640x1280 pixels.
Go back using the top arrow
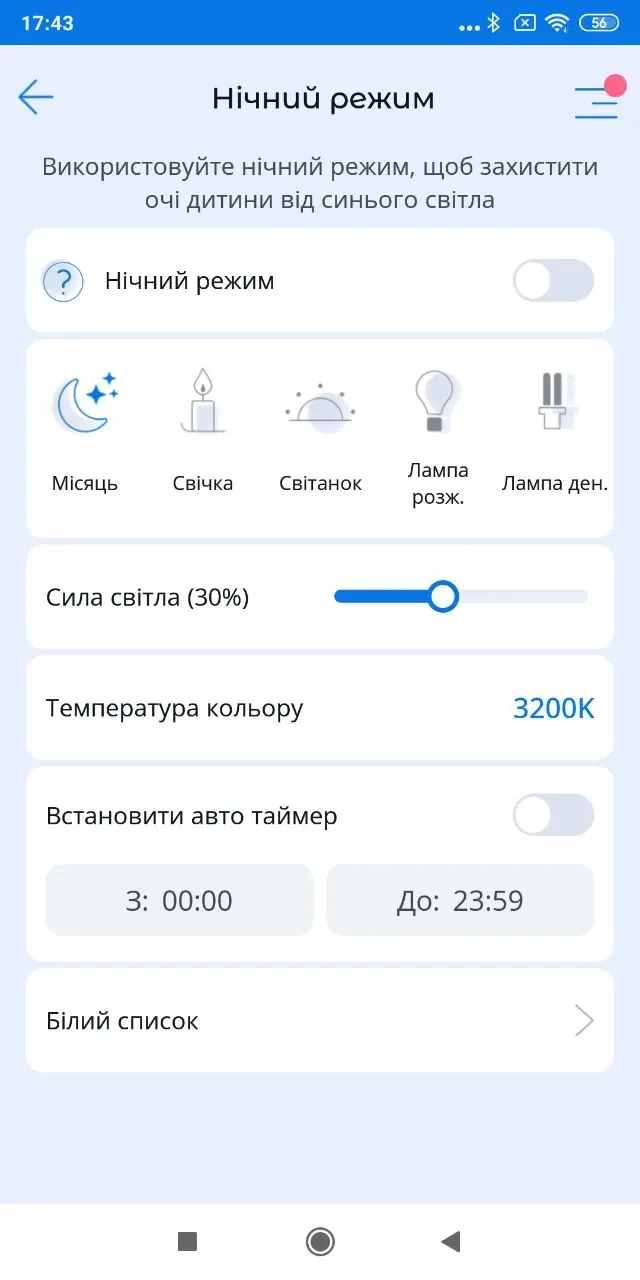coord(36,97)
